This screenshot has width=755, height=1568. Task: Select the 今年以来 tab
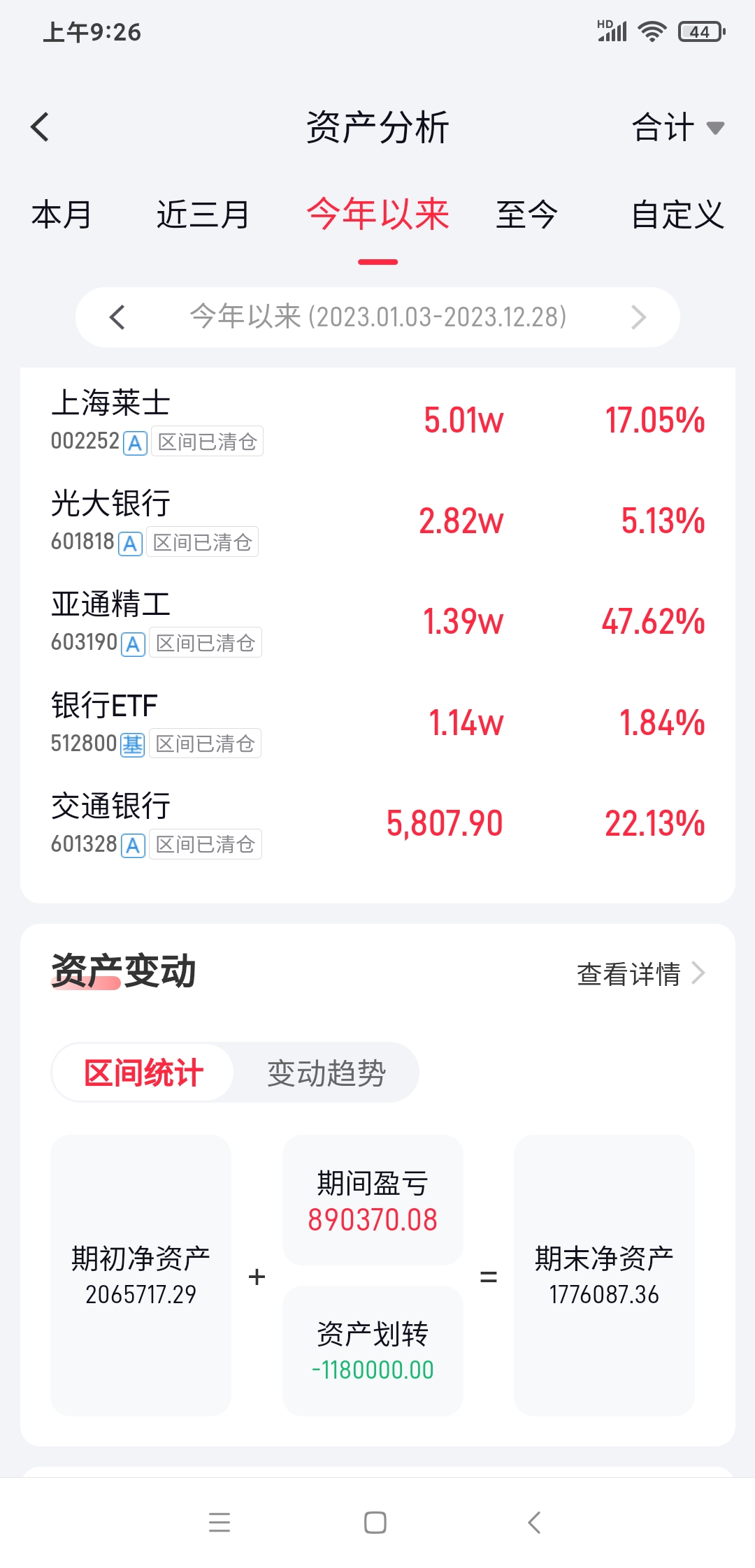tap(377, 215)
